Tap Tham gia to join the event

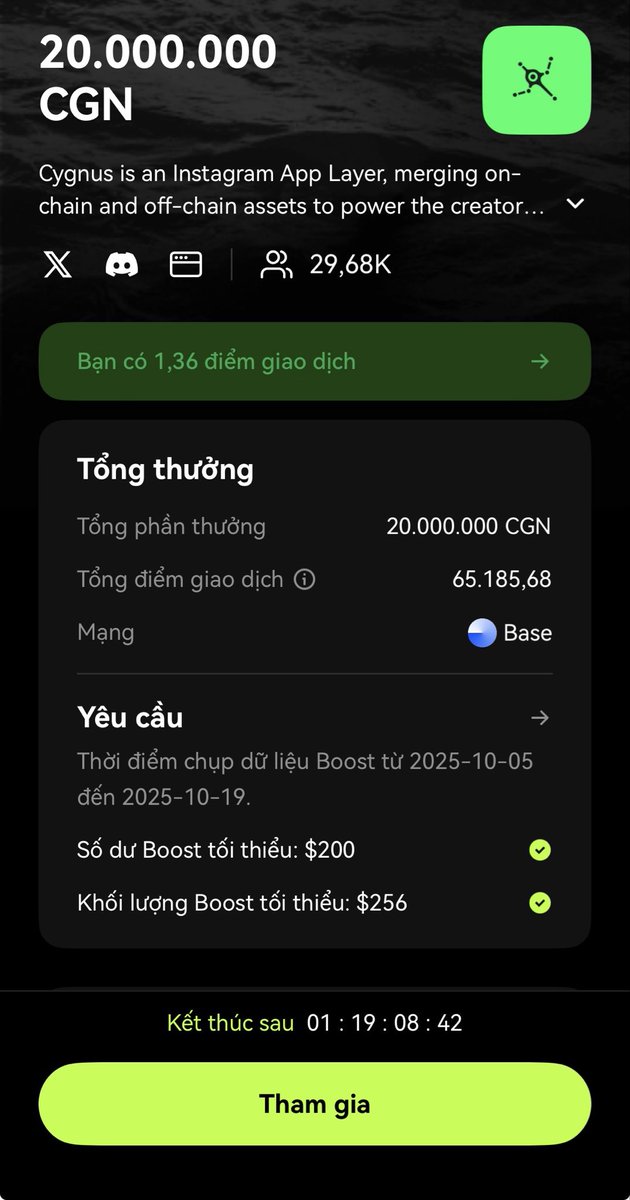click(314, 1104)
